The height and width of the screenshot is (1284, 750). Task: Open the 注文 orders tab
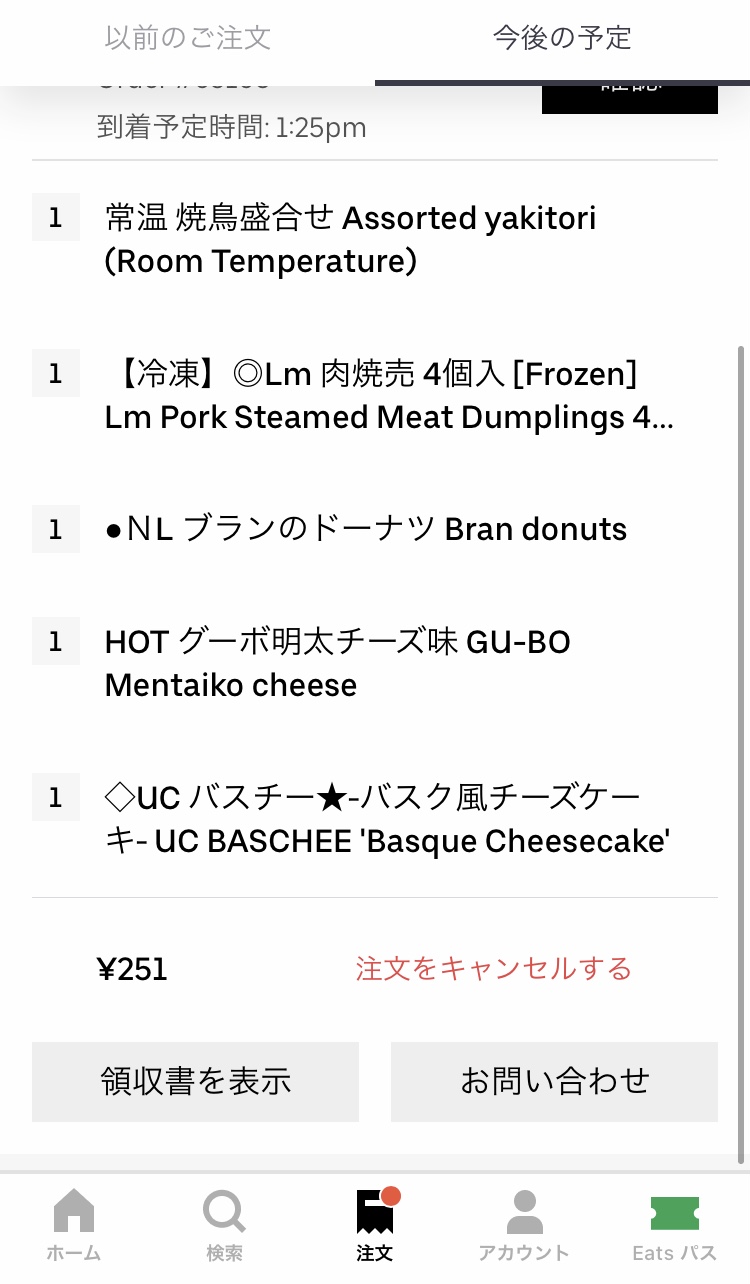(x=375, y=1225)
